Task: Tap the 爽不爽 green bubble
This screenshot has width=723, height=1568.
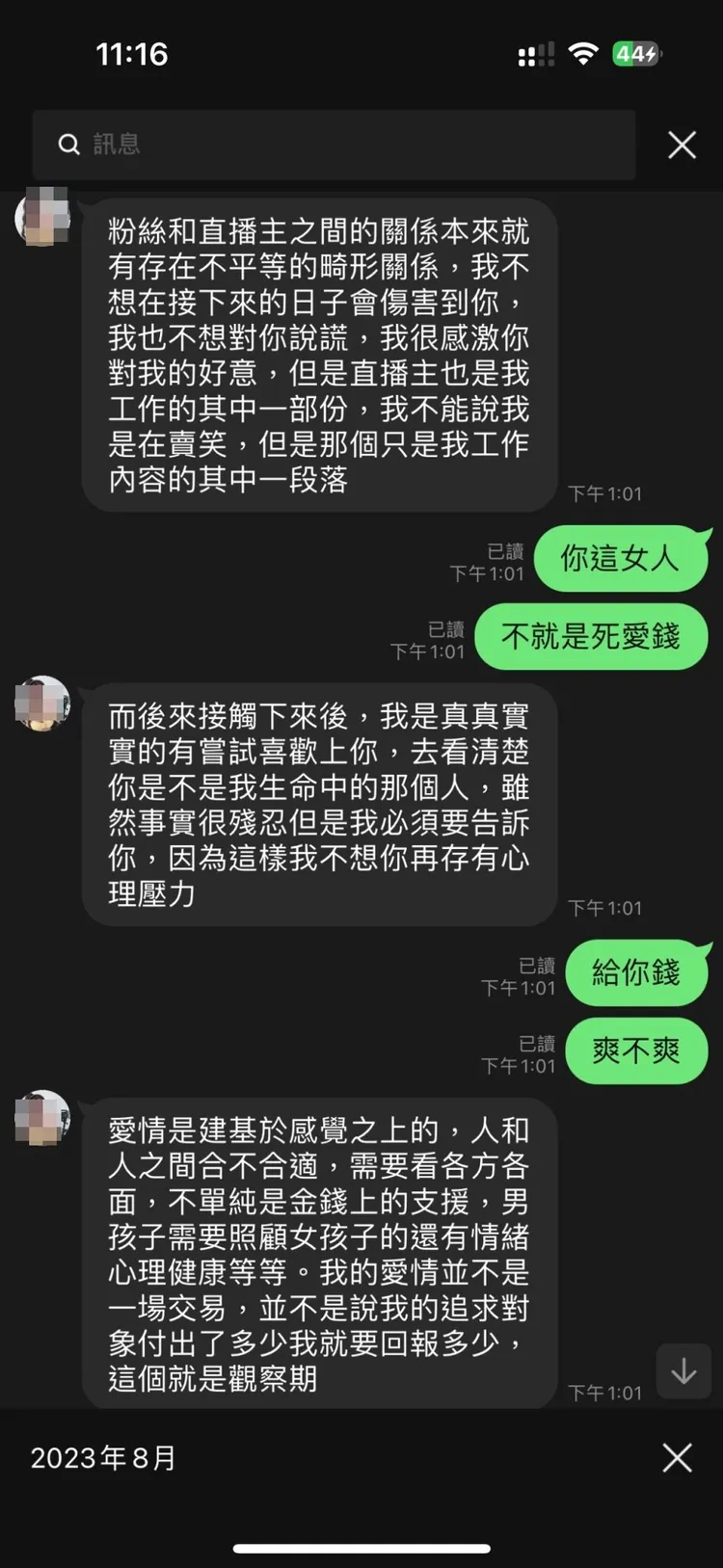Action: (x=635, y=1051)
